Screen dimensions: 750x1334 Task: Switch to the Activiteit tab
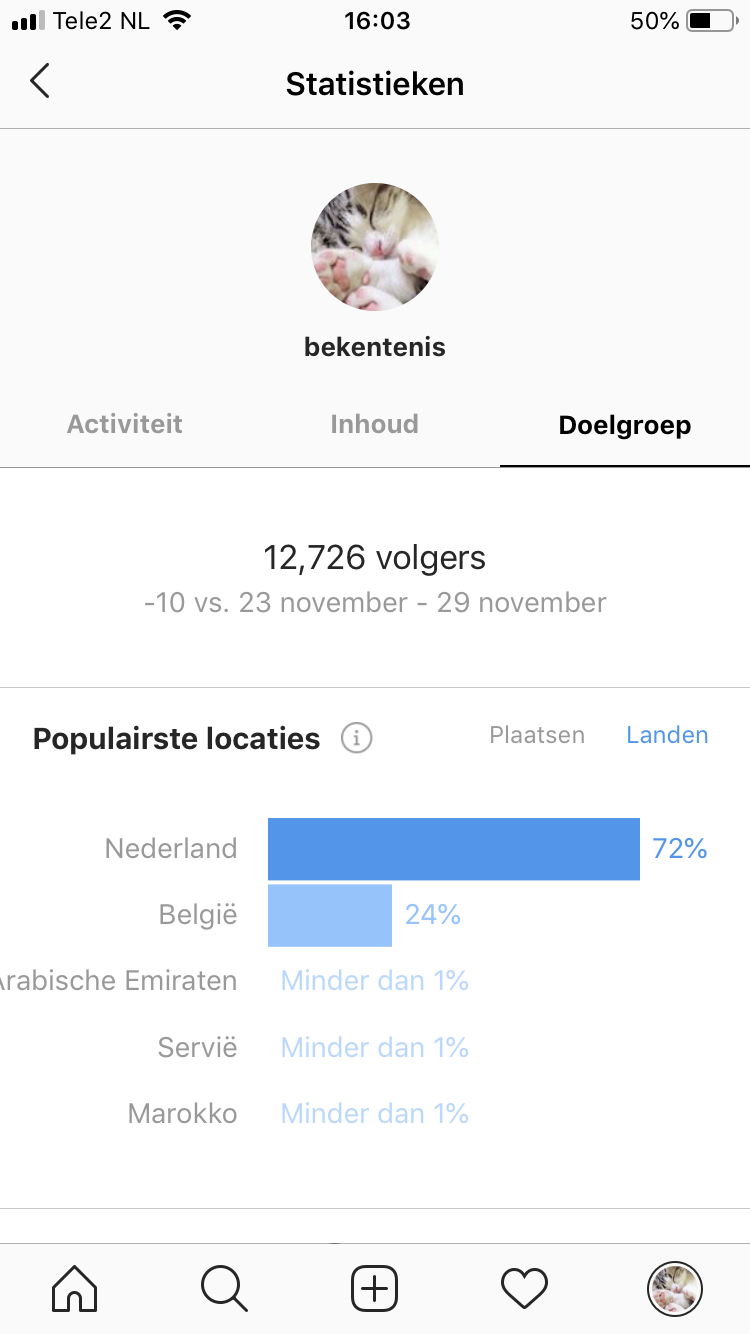point(125,424)
